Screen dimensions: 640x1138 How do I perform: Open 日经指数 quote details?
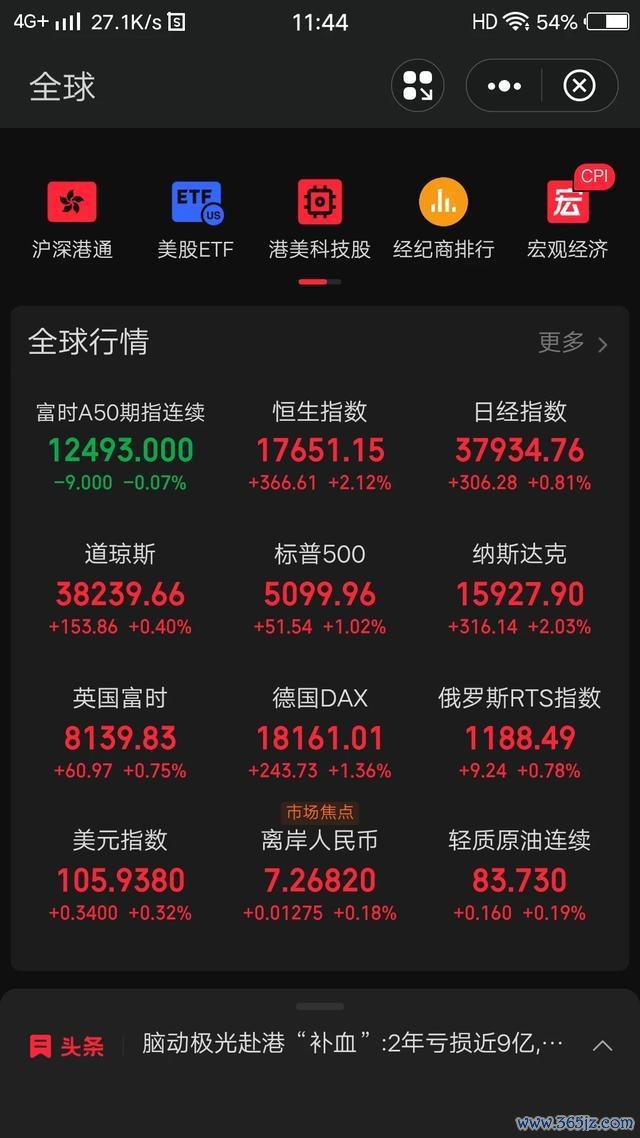(x=519, y=446)
